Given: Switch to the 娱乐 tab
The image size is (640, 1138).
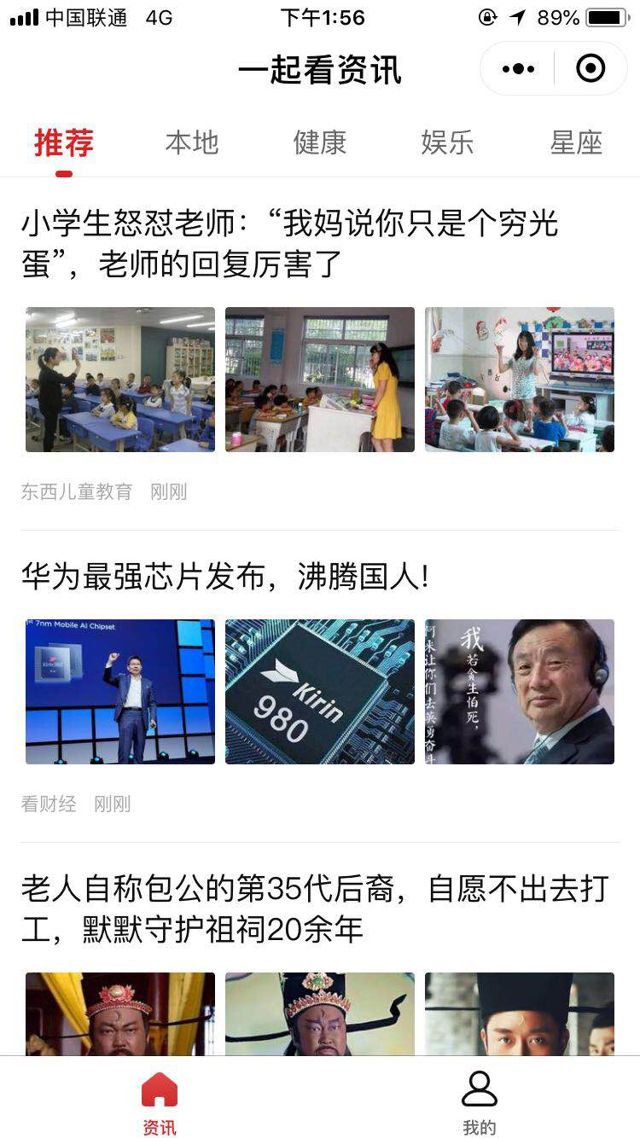Looking at the screenshot, I should [447, 143].
